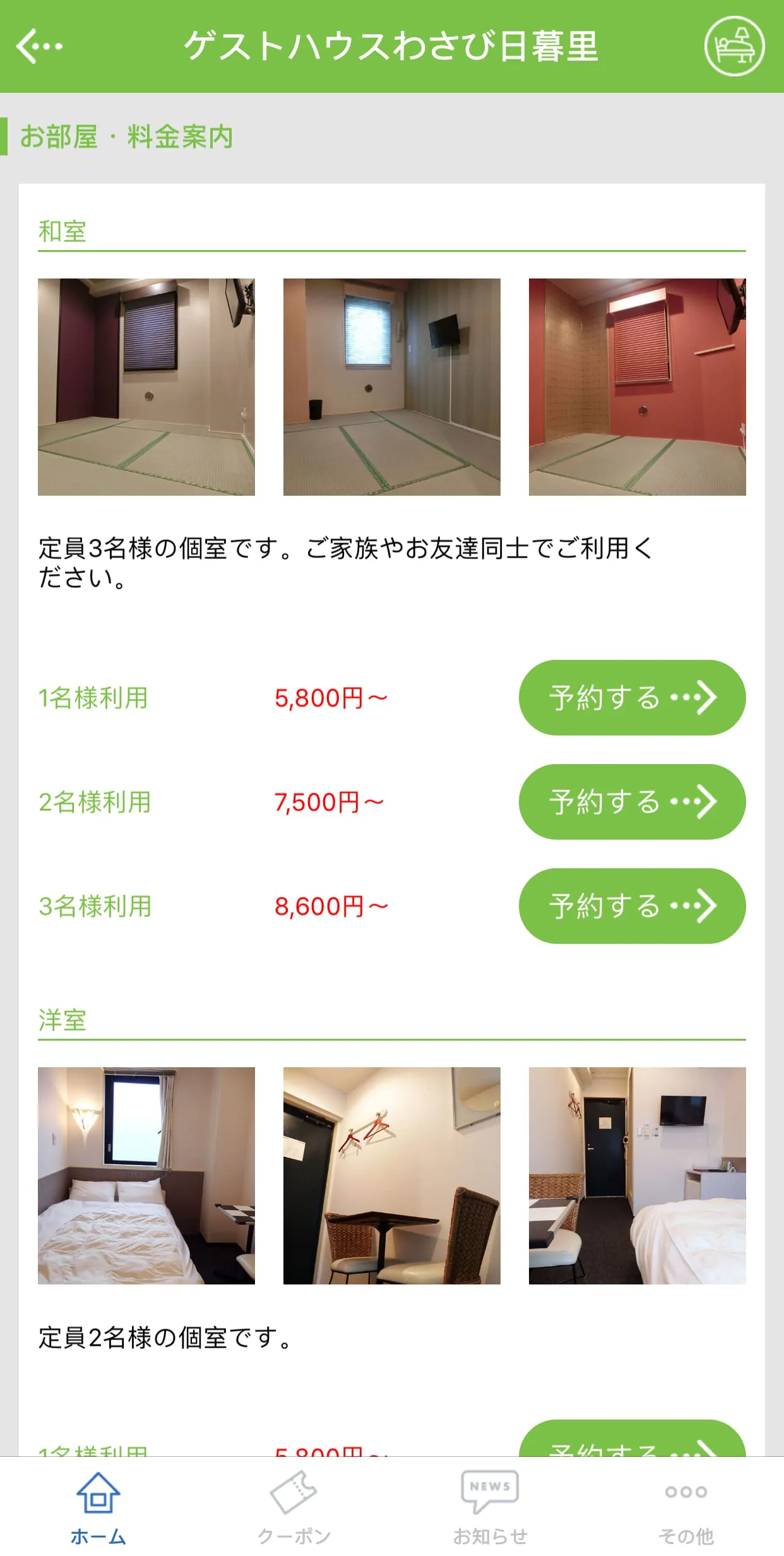Enlarge the 洋室 photo of table and chairs

[391, 1176]
